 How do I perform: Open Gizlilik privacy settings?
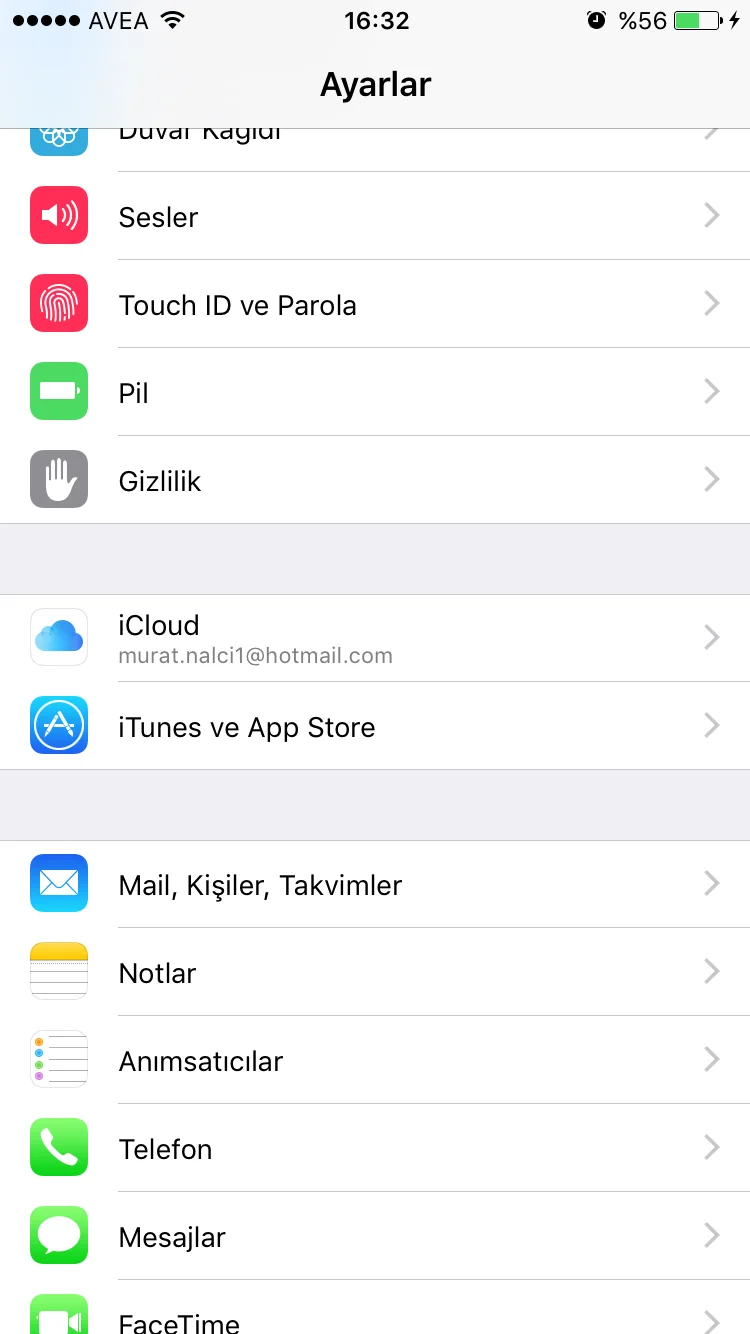click(375, 480)
